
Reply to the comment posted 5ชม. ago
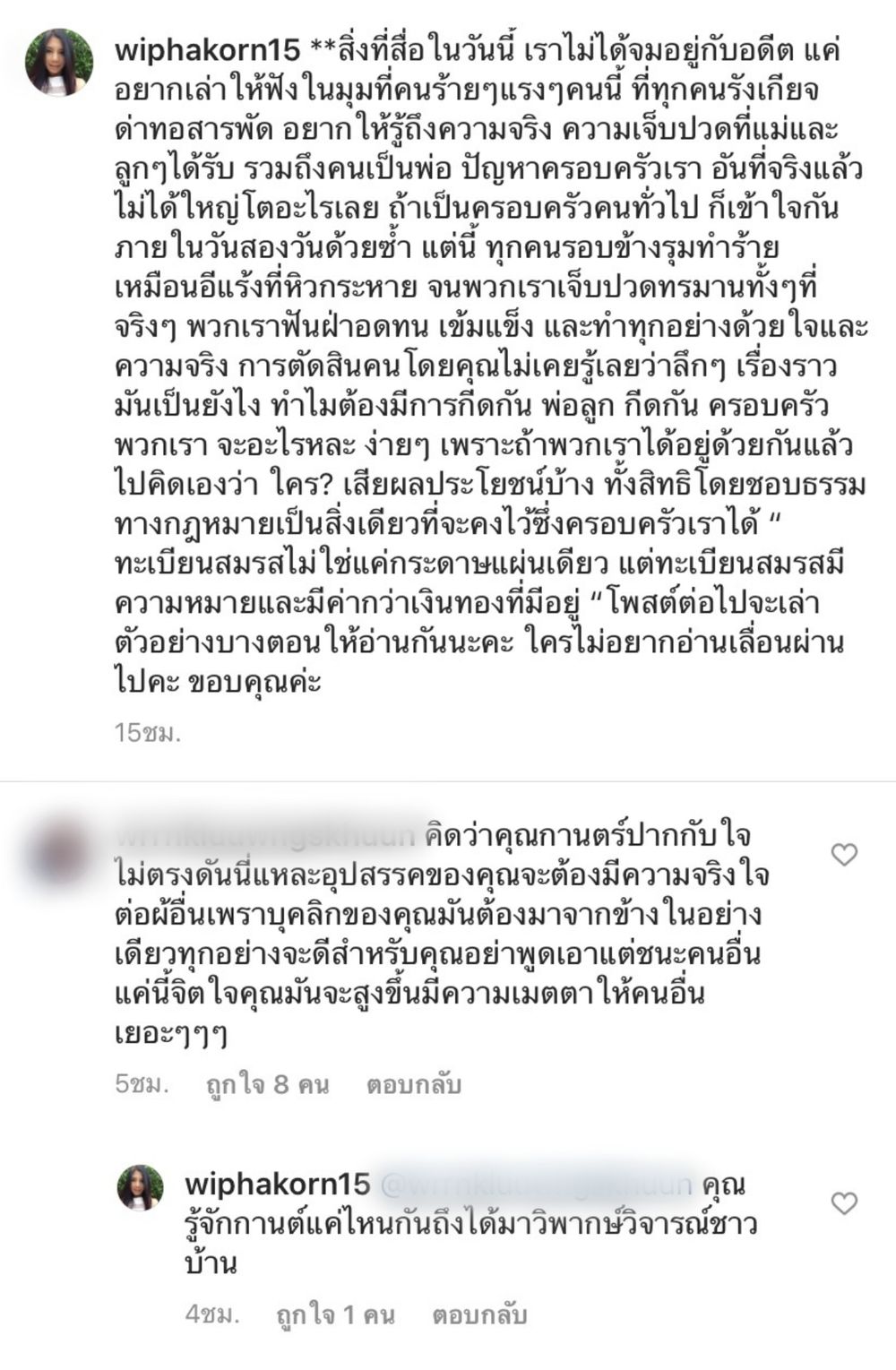413,1085
